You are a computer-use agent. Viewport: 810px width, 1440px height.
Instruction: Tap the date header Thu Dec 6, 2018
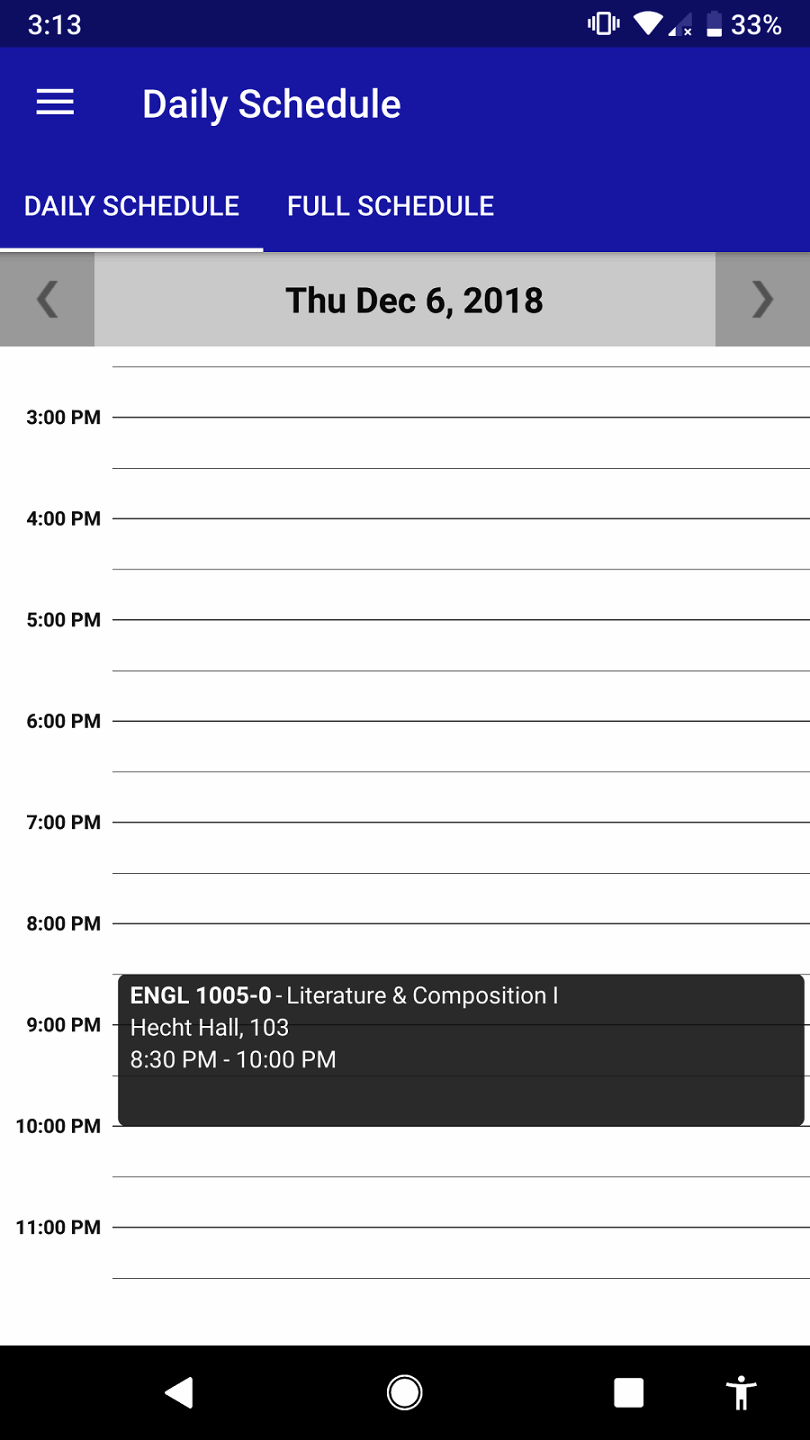click(414, 300)
